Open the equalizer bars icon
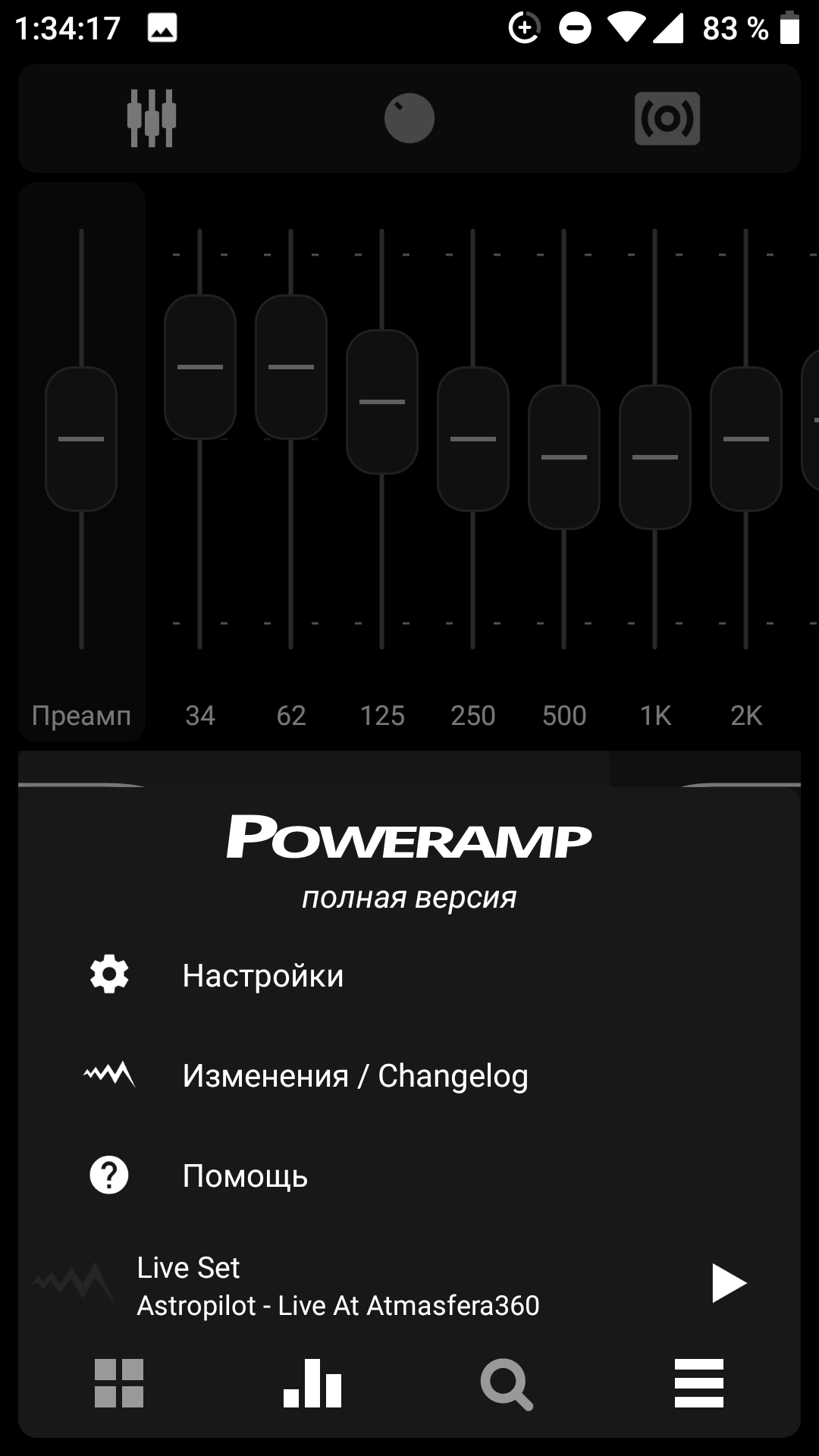This screenshot has height=1456, width=819. 312,1383
